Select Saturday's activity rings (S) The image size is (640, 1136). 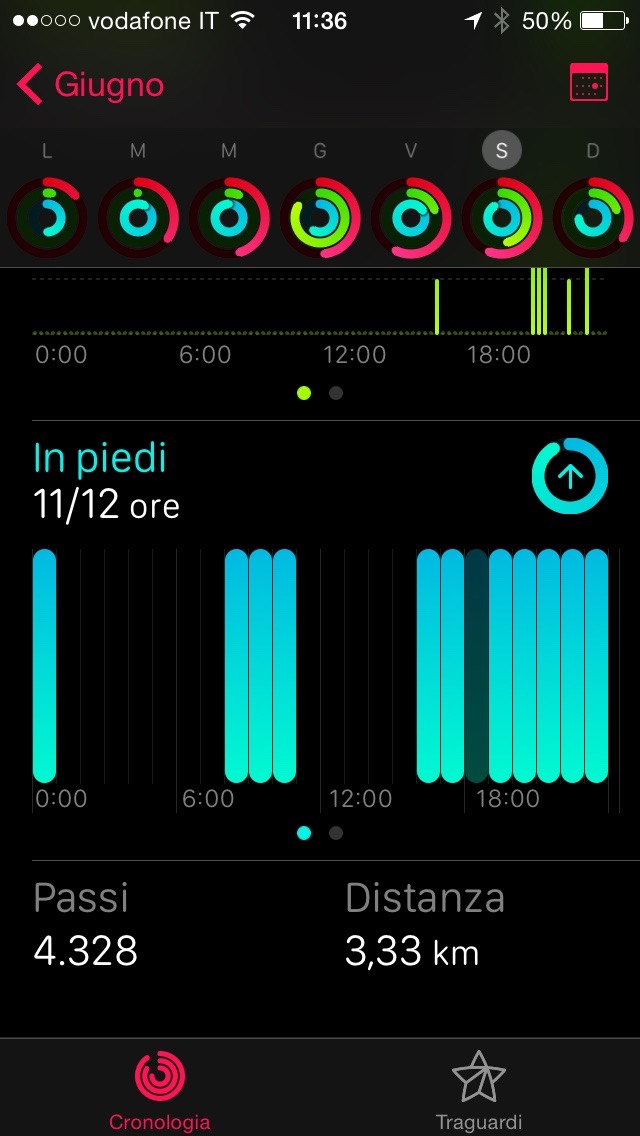[x=502, y=217]
